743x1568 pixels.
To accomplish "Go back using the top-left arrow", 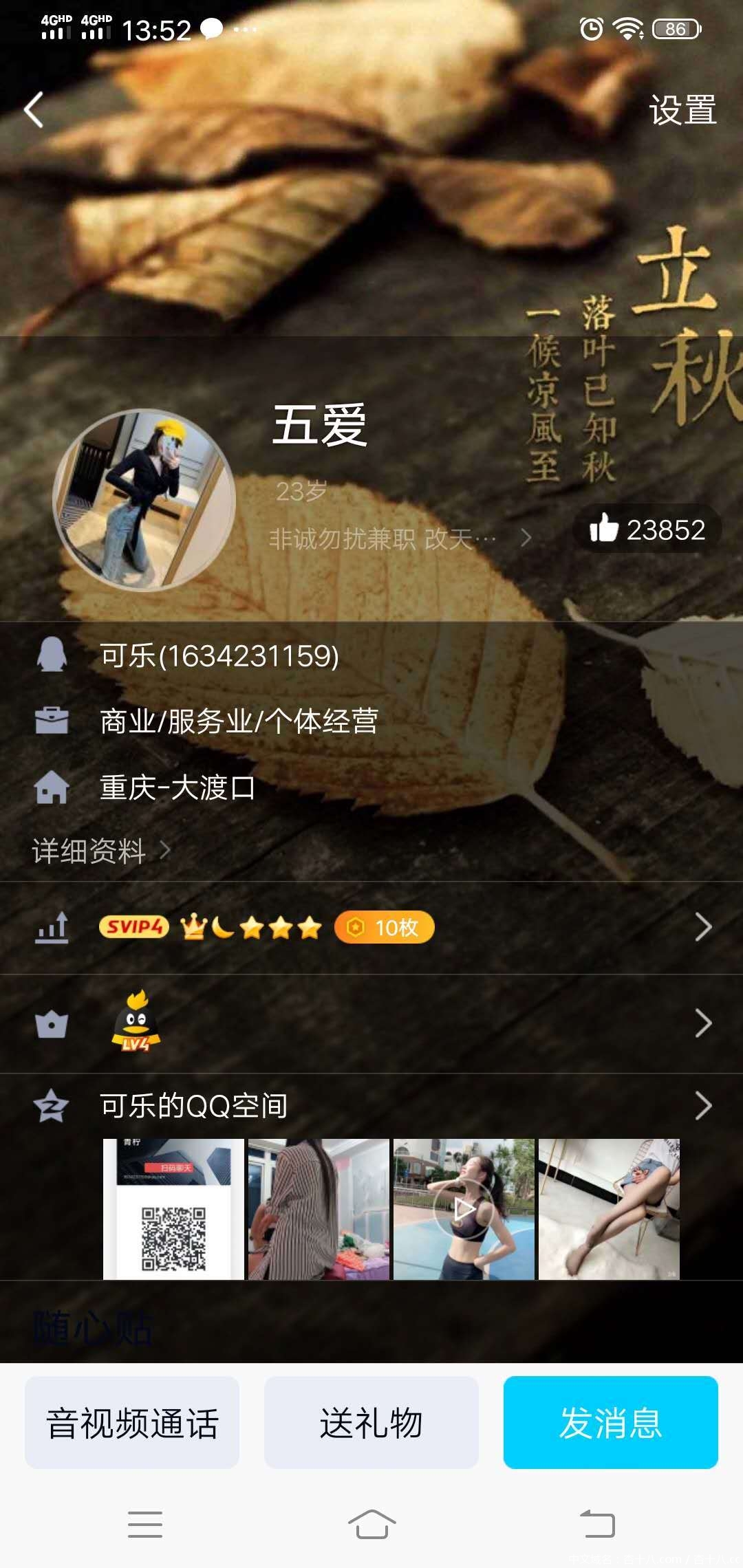I will [x=34, y=110].
